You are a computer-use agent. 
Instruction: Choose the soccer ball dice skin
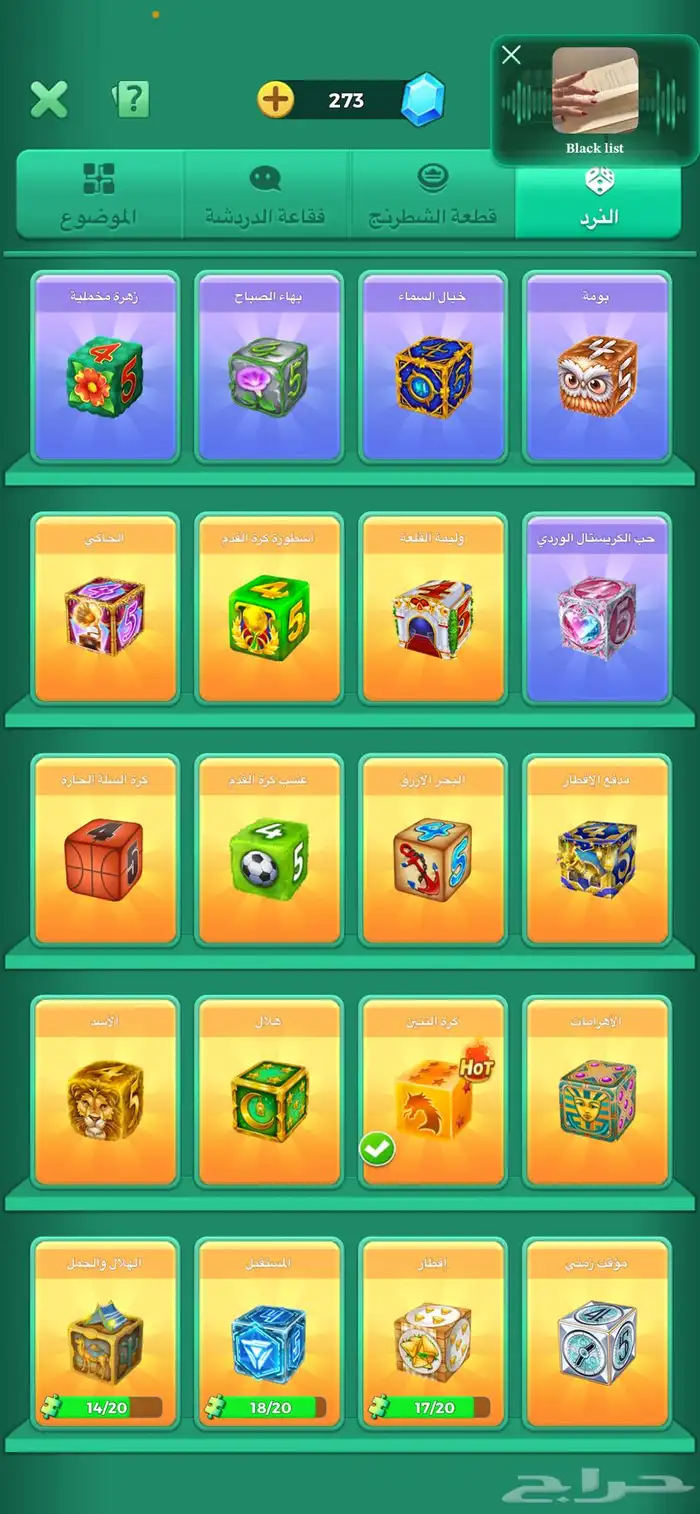[x=268, y=850]
